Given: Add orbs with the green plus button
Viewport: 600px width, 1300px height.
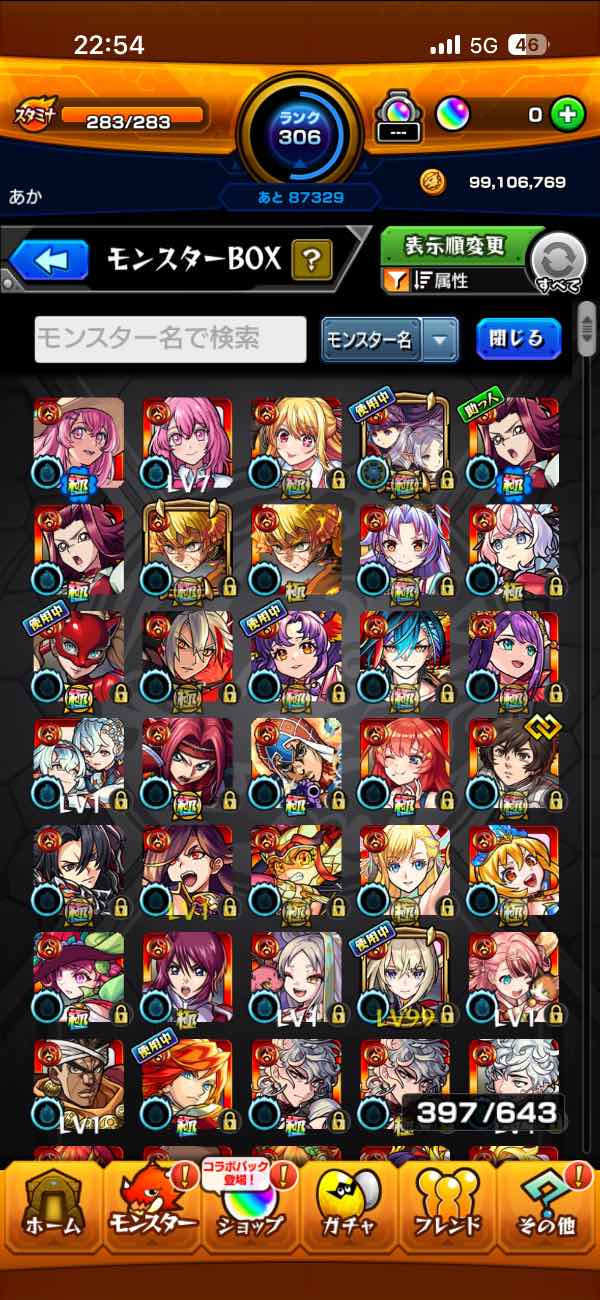Looking at the screenshot, I should (567, 115).
